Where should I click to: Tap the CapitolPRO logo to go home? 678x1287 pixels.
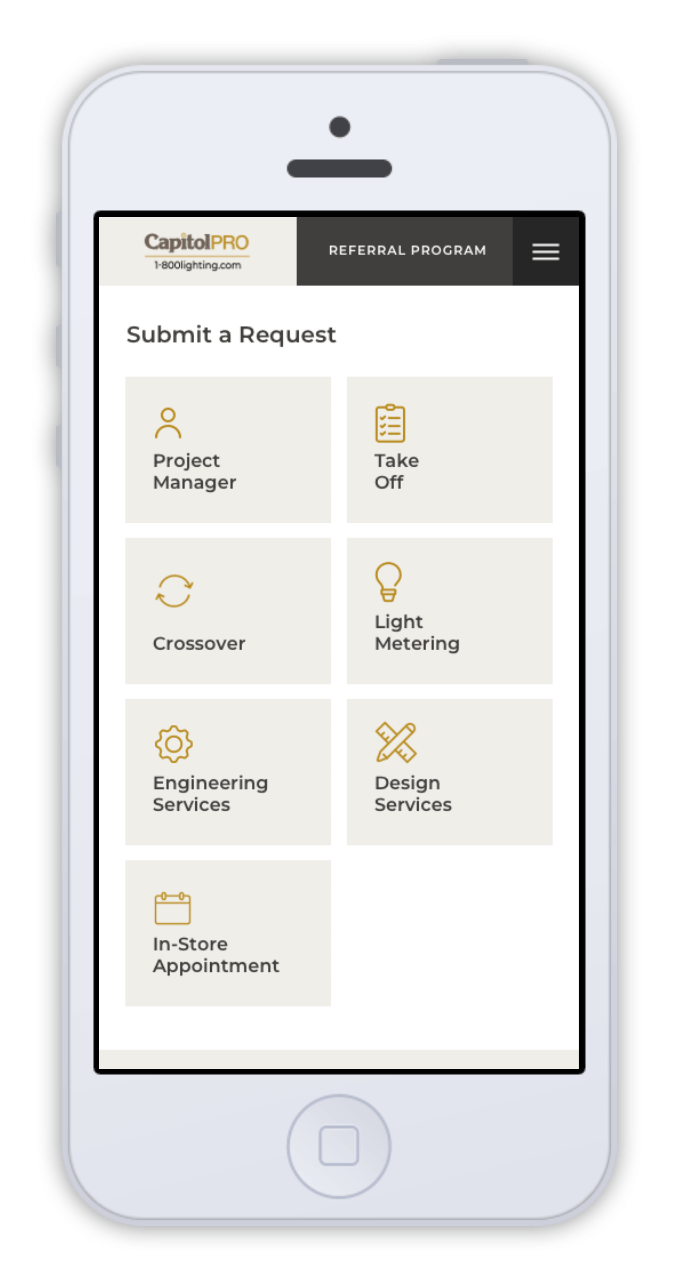click(197, 251)
